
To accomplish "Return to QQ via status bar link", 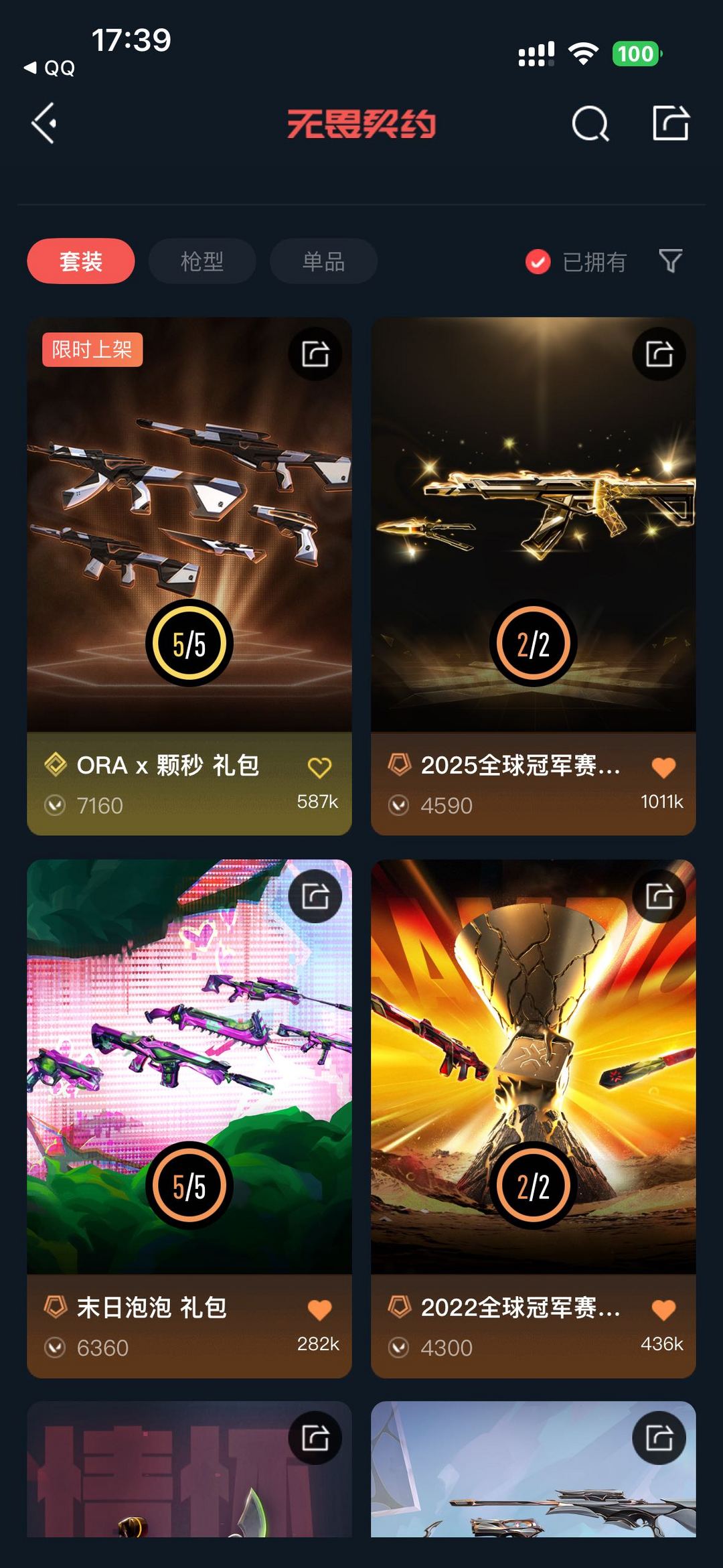I will [50, 68].
